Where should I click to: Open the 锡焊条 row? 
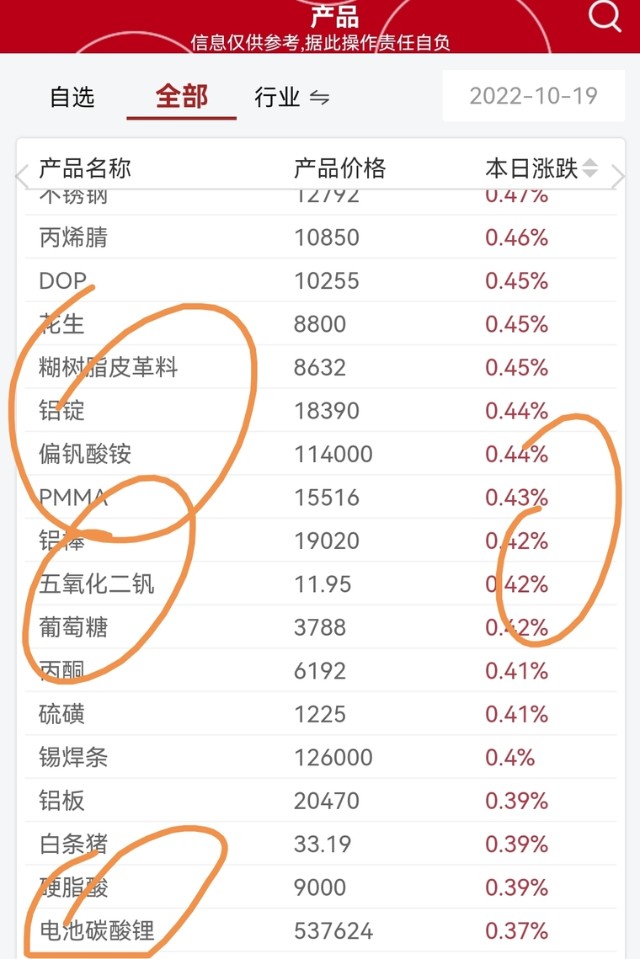[321, 757]
